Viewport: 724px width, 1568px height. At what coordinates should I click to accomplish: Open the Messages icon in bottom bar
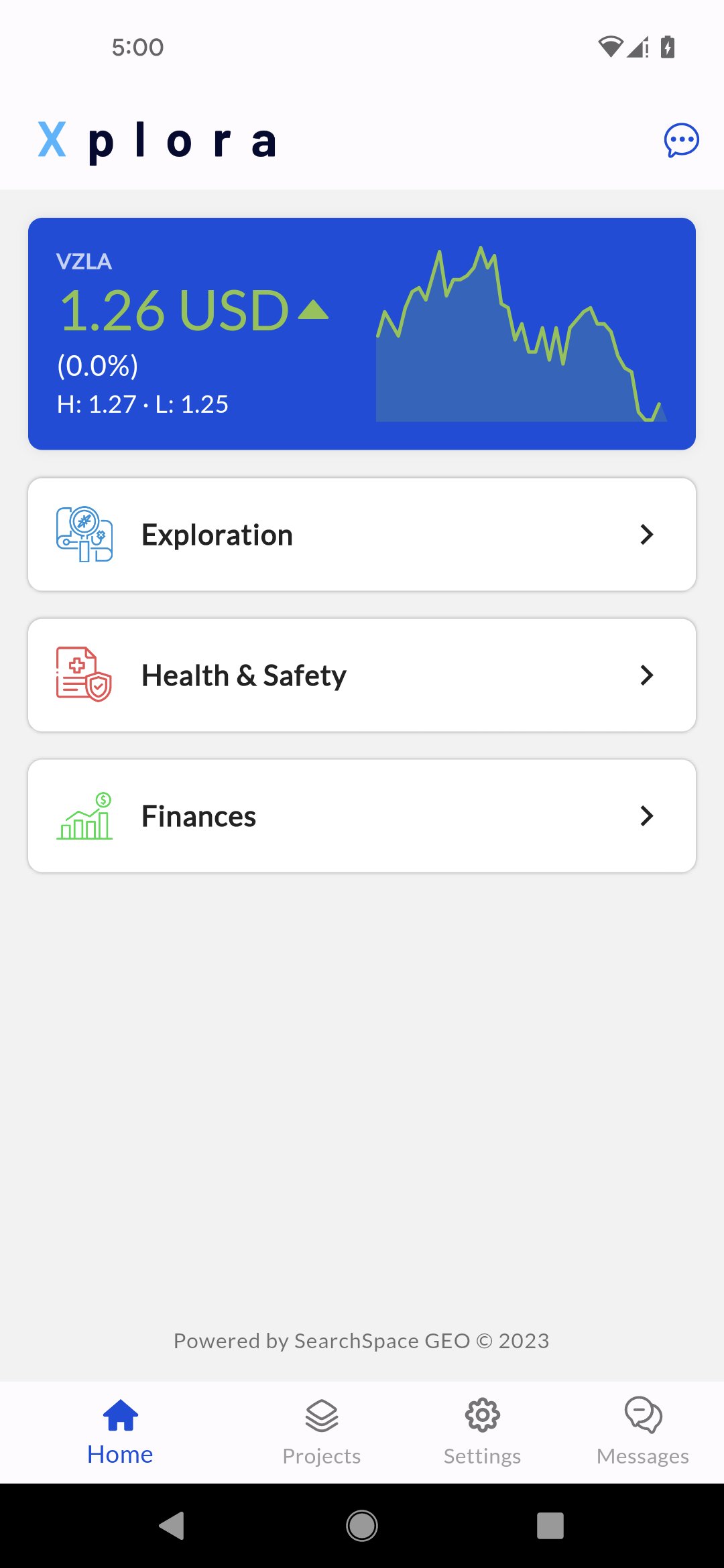[x=642, y=1414]
